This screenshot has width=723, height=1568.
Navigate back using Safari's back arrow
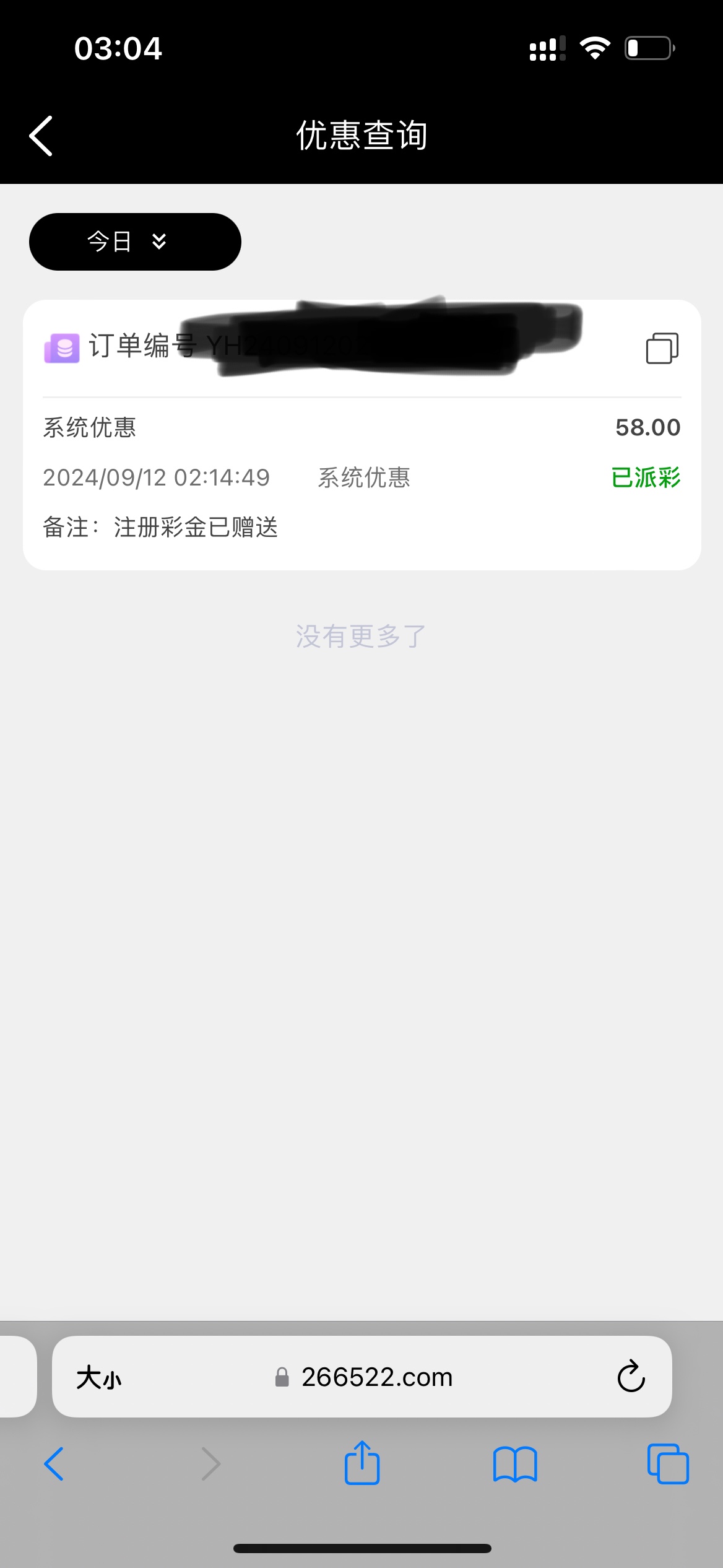click(54, 1464)
